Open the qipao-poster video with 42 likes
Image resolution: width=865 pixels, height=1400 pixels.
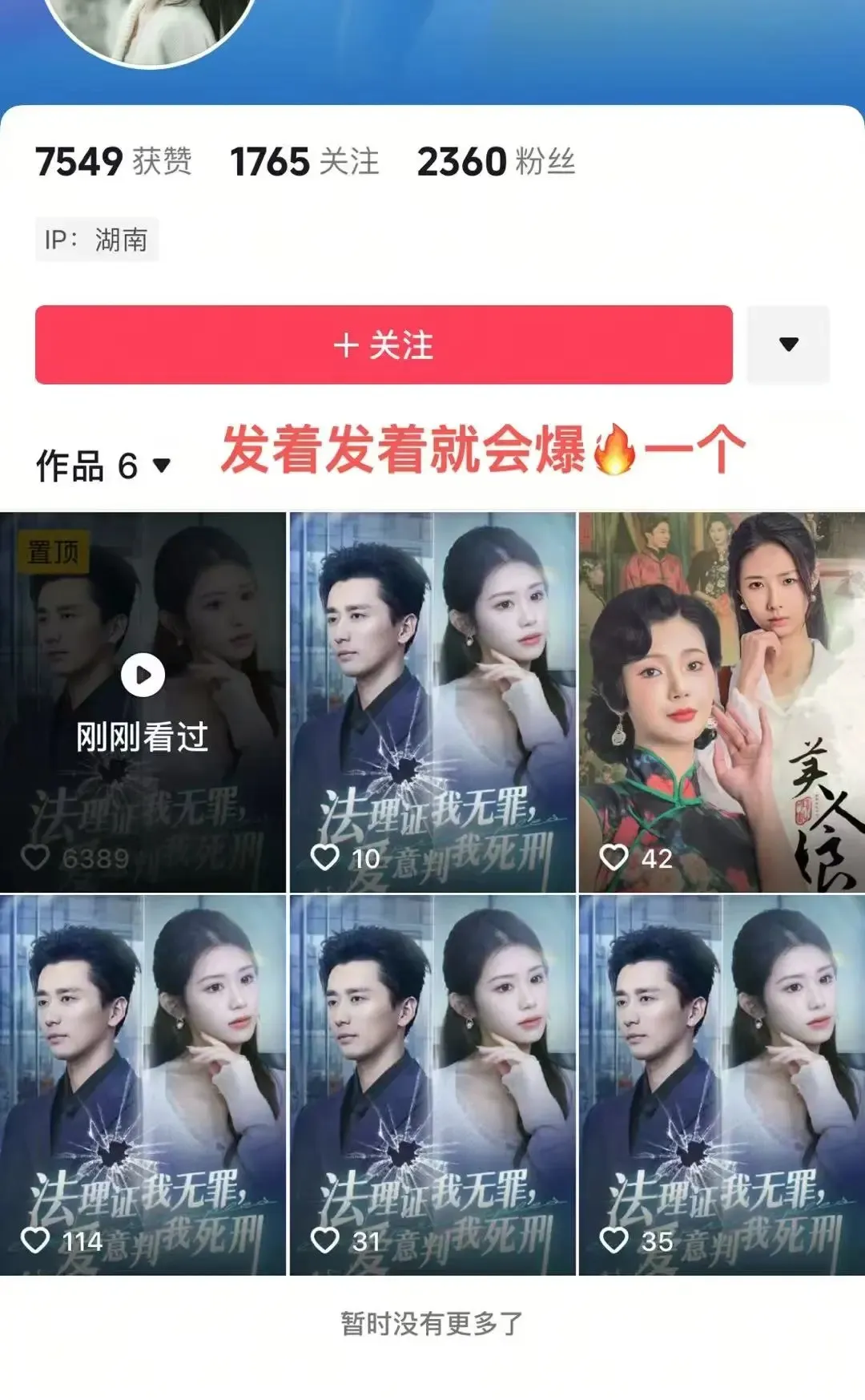(x=722, y=702)
